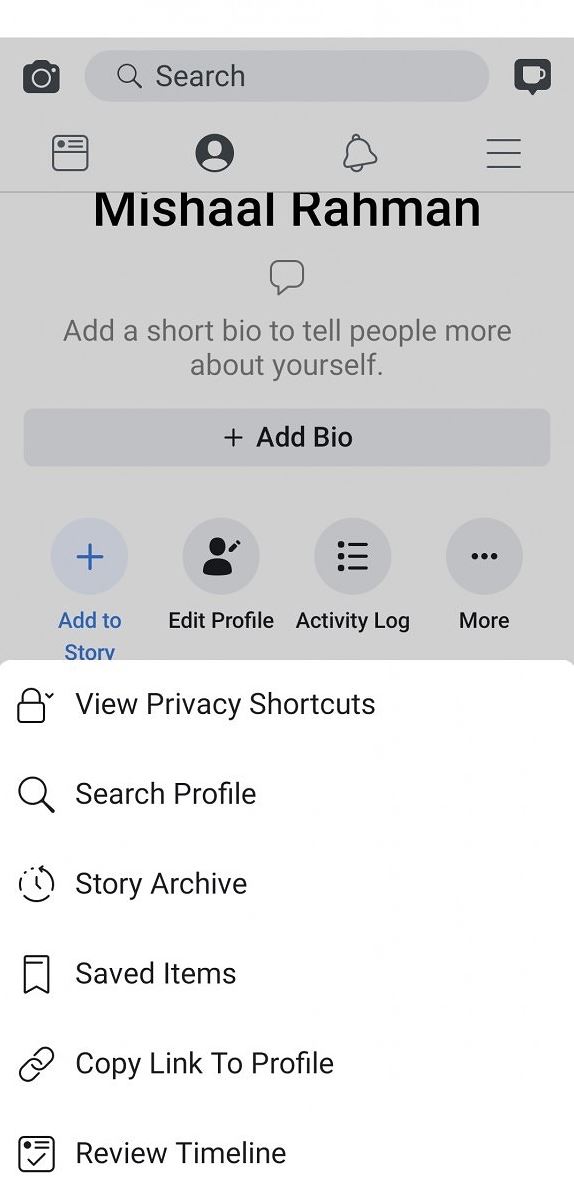Open the messenger icon

532,76
